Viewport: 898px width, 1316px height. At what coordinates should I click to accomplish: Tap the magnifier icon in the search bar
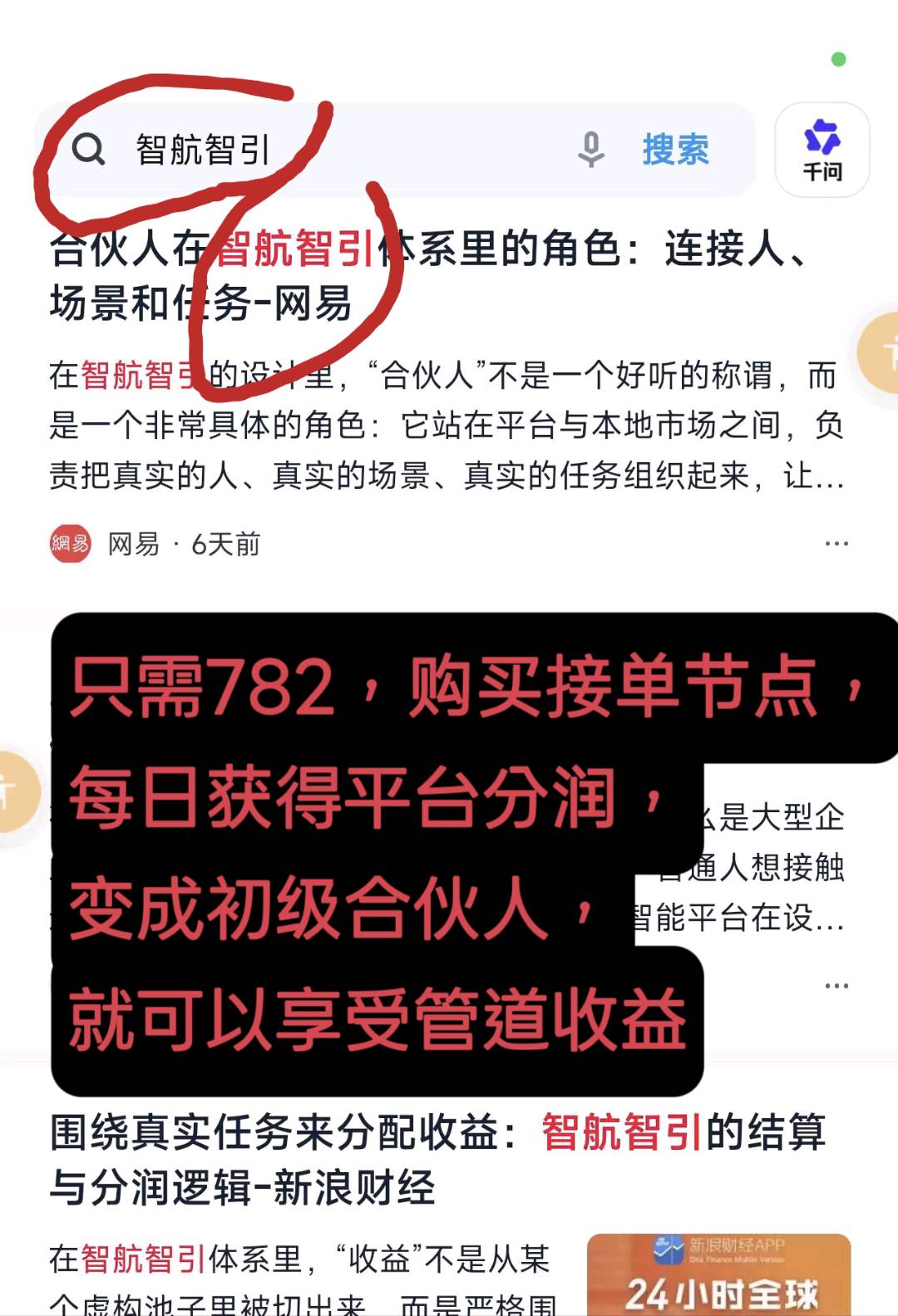click(x=89, y=150)
